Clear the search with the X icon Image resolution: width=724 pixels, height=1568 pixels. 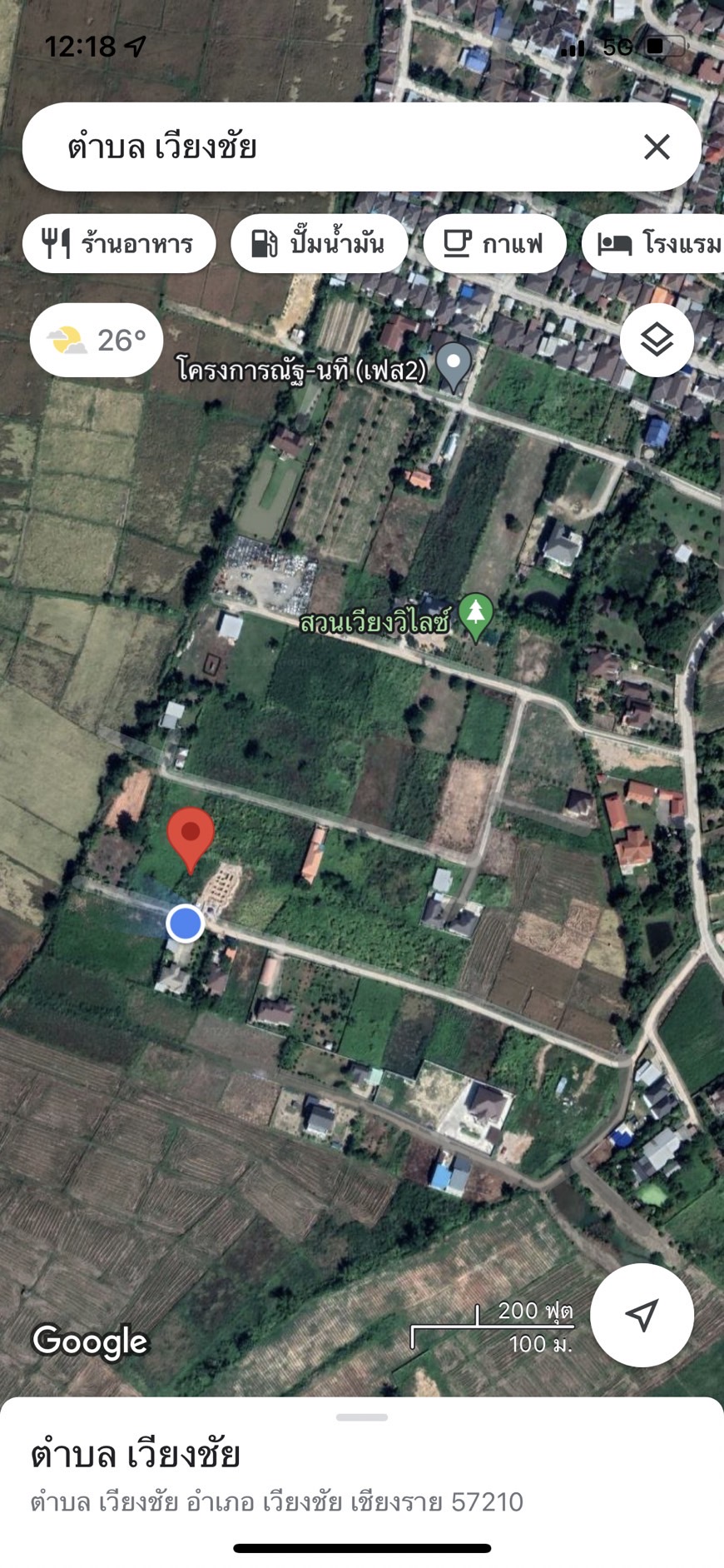point(657,147)
